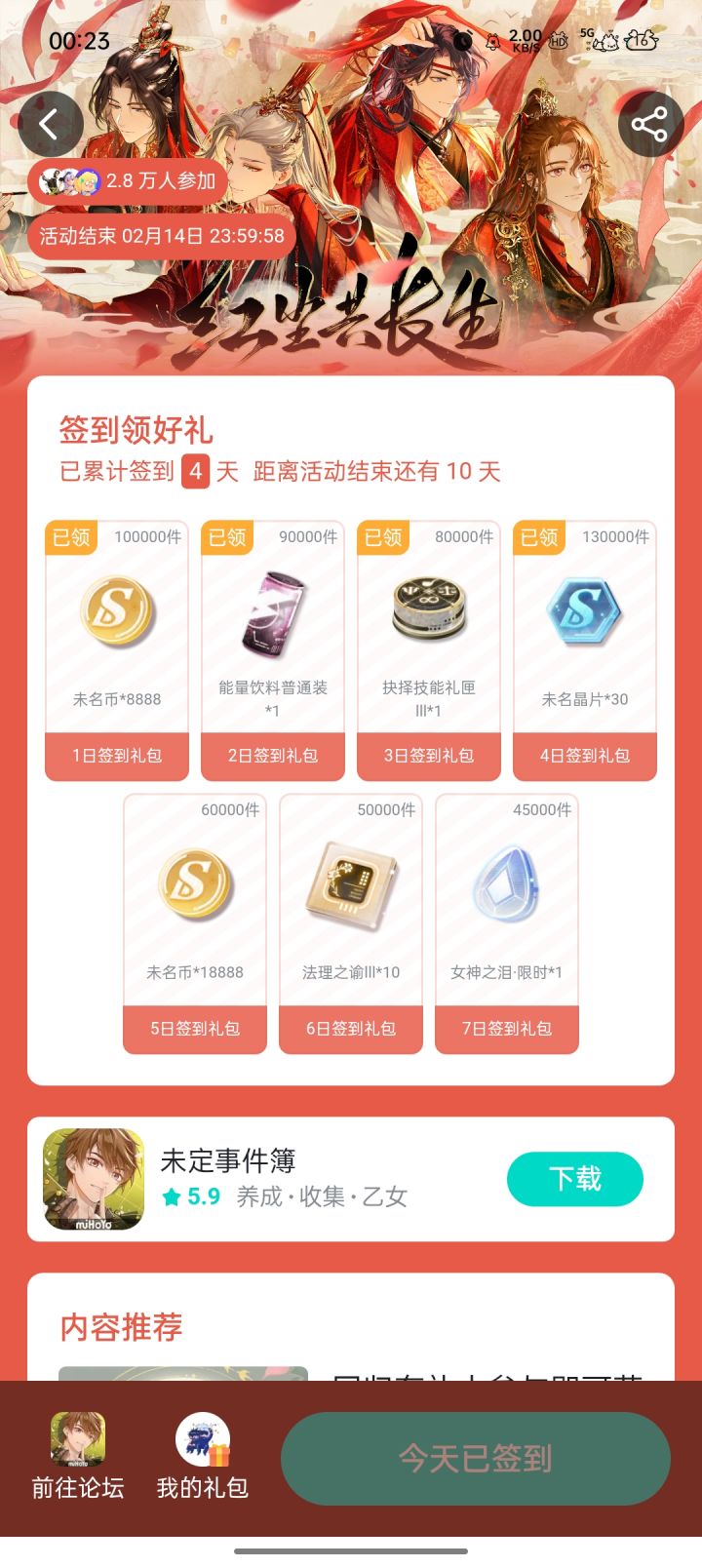Tap the 抉择技能礼匣III item icon
Image resolution: width=702 pixels, height=1568 pixels.
tap(428, 605)
